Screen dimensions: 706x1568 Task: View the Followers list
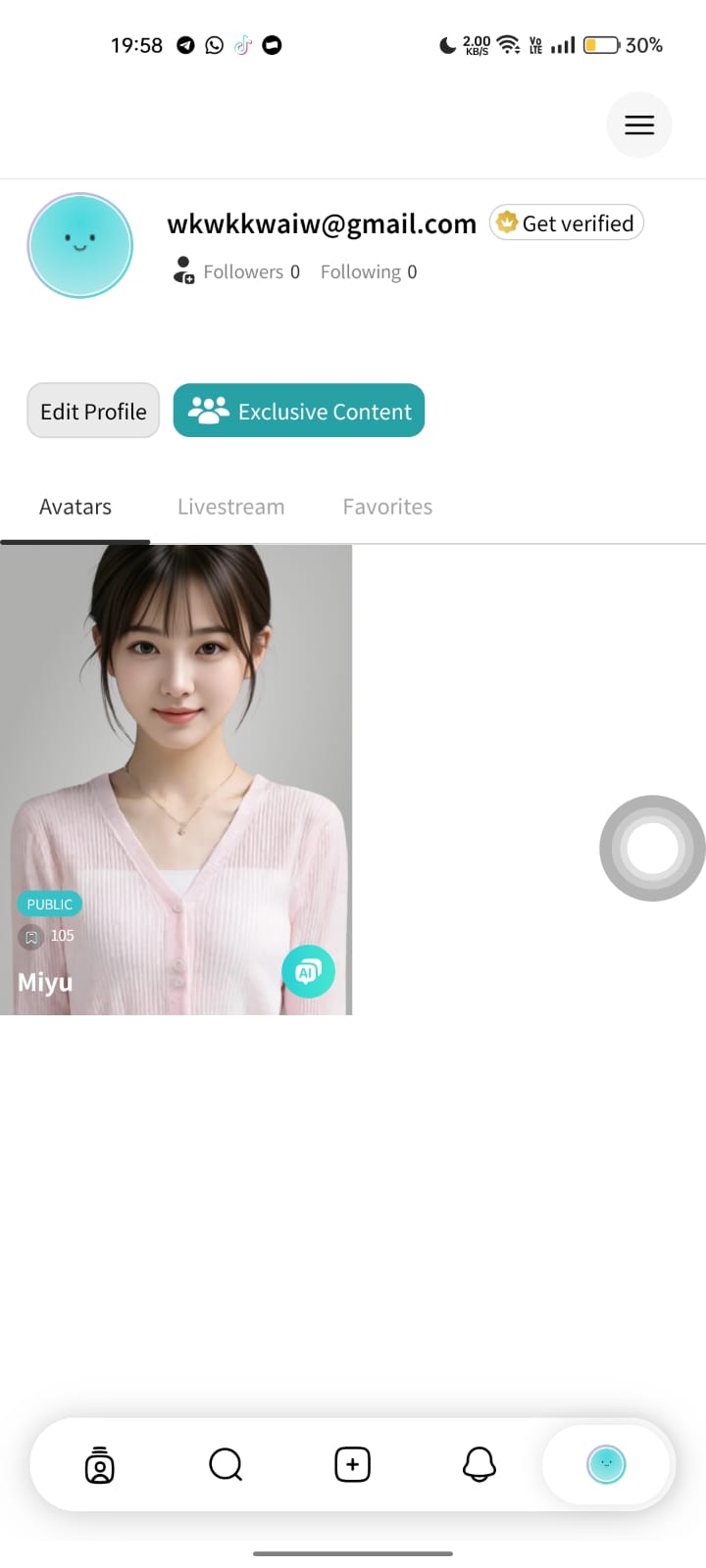coord(251,271)
